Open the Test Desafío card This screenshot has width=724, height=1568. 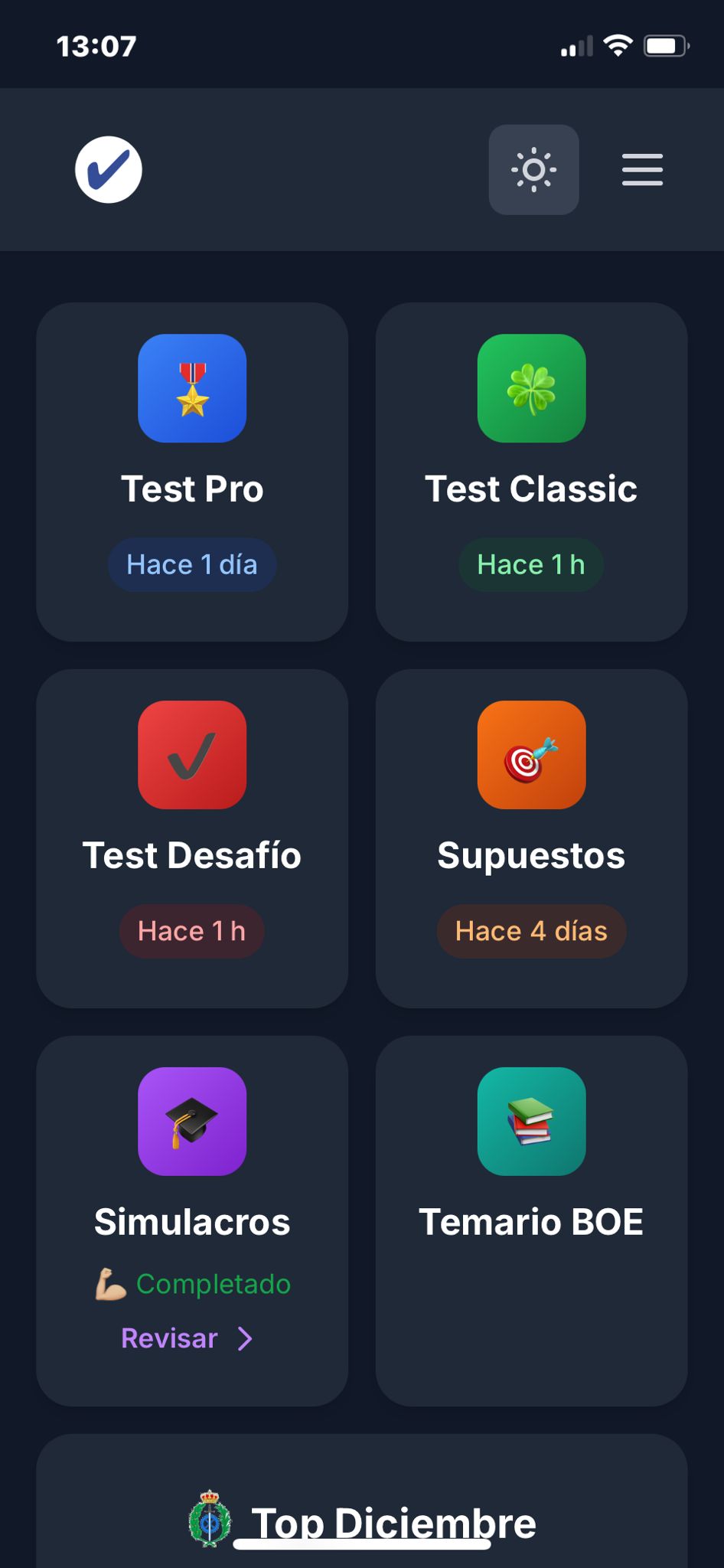(192, 838)
